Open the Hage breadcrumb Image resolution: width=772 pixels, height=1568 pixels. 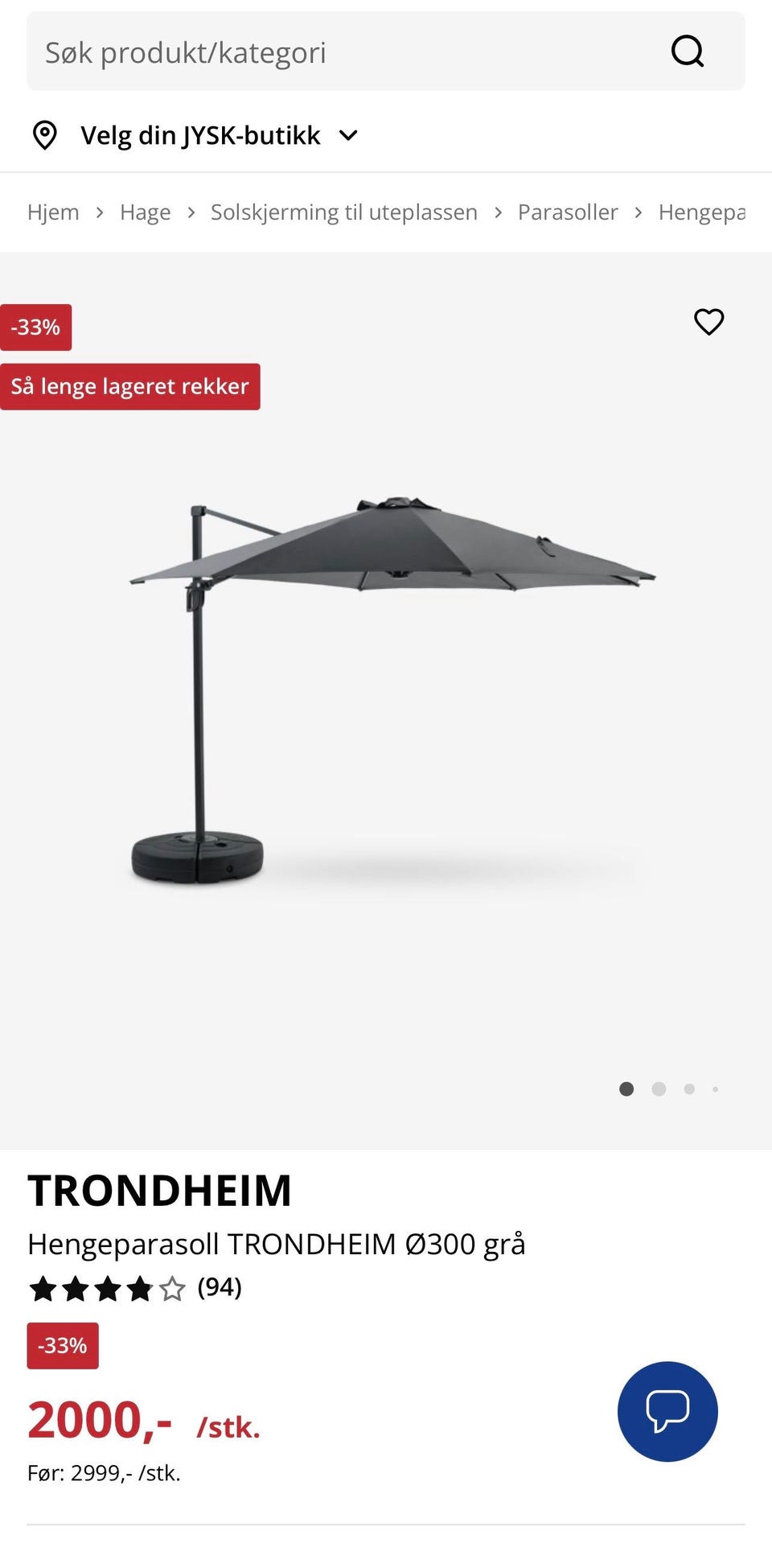coord(146,212)
